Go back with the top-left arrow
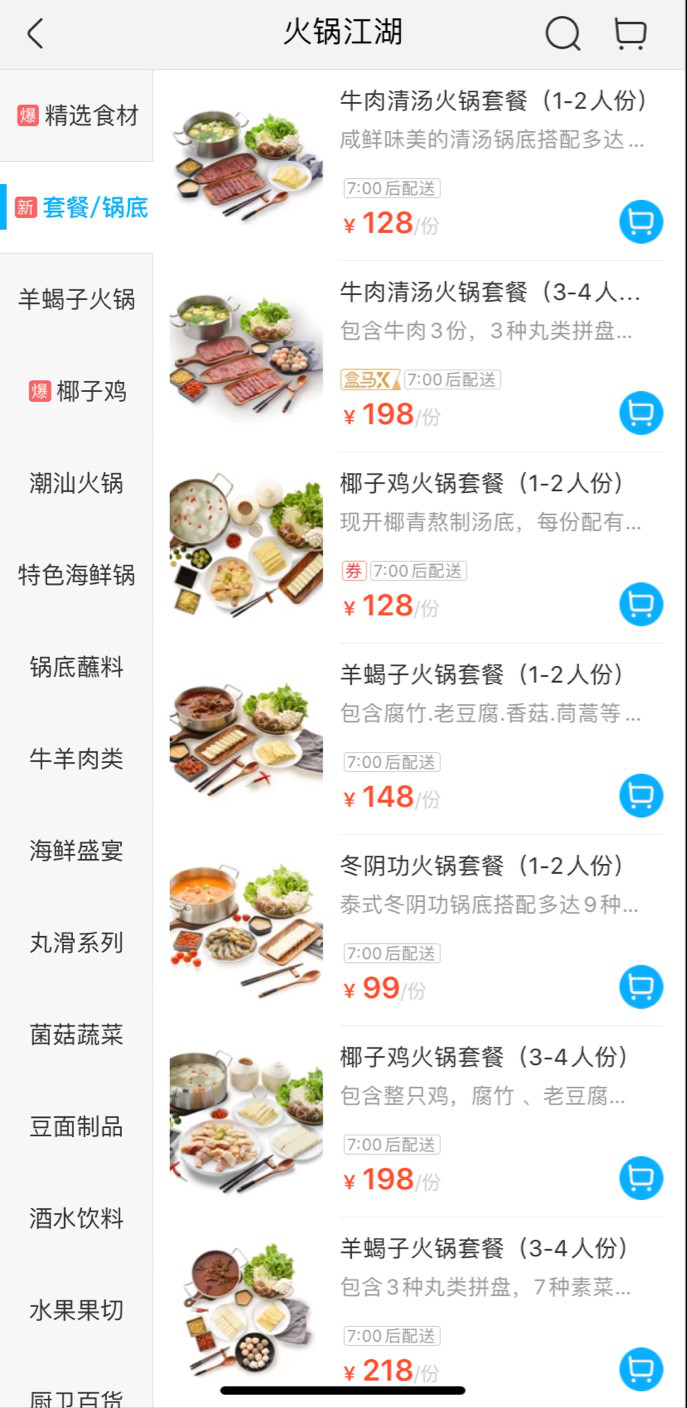687x1408 pixels. (36, 34)
